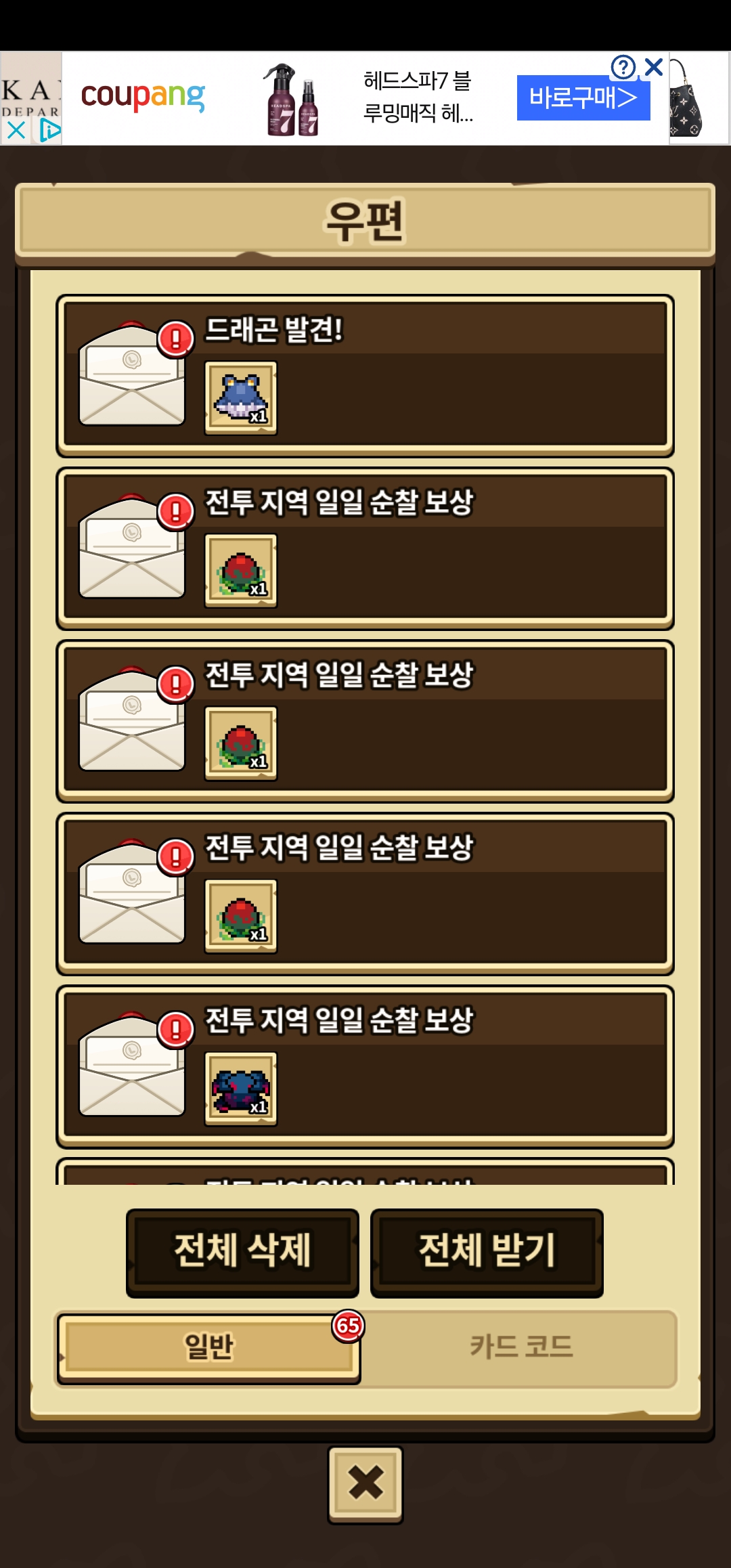
Task: Tap 바로구매 in the Coupang ad
Action: click(583, 99)
